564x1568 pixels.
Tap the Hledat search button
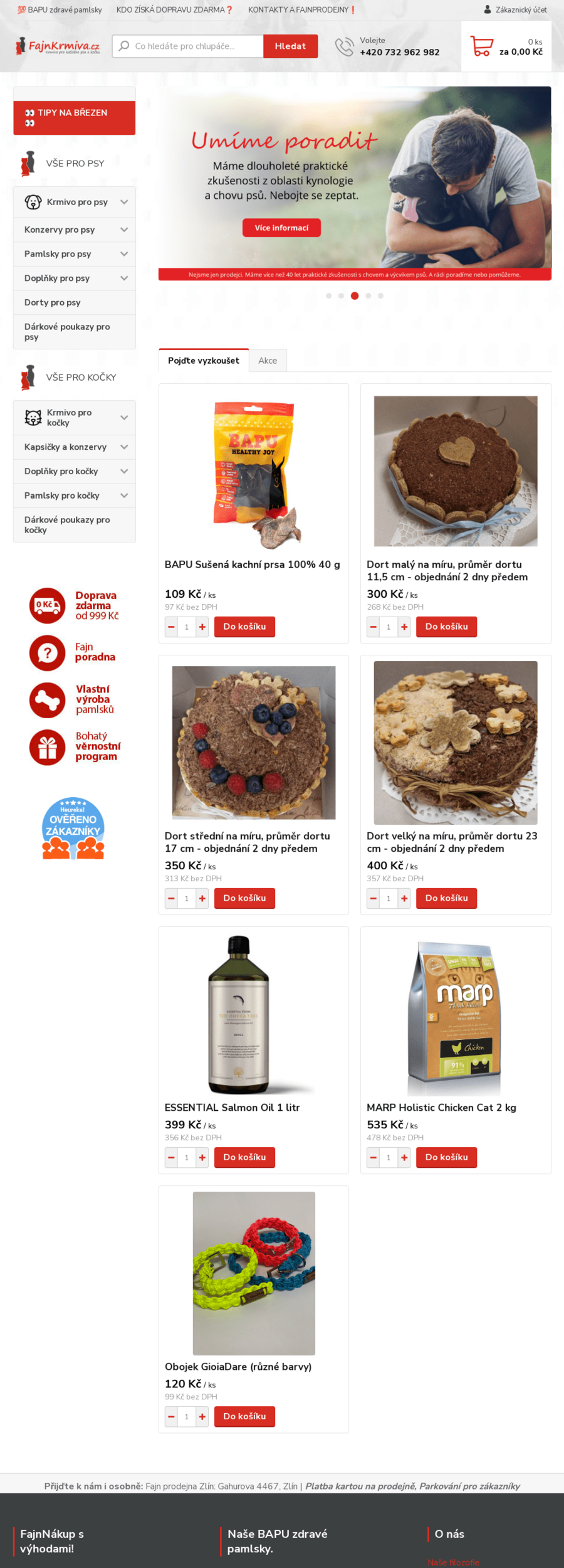290,46
